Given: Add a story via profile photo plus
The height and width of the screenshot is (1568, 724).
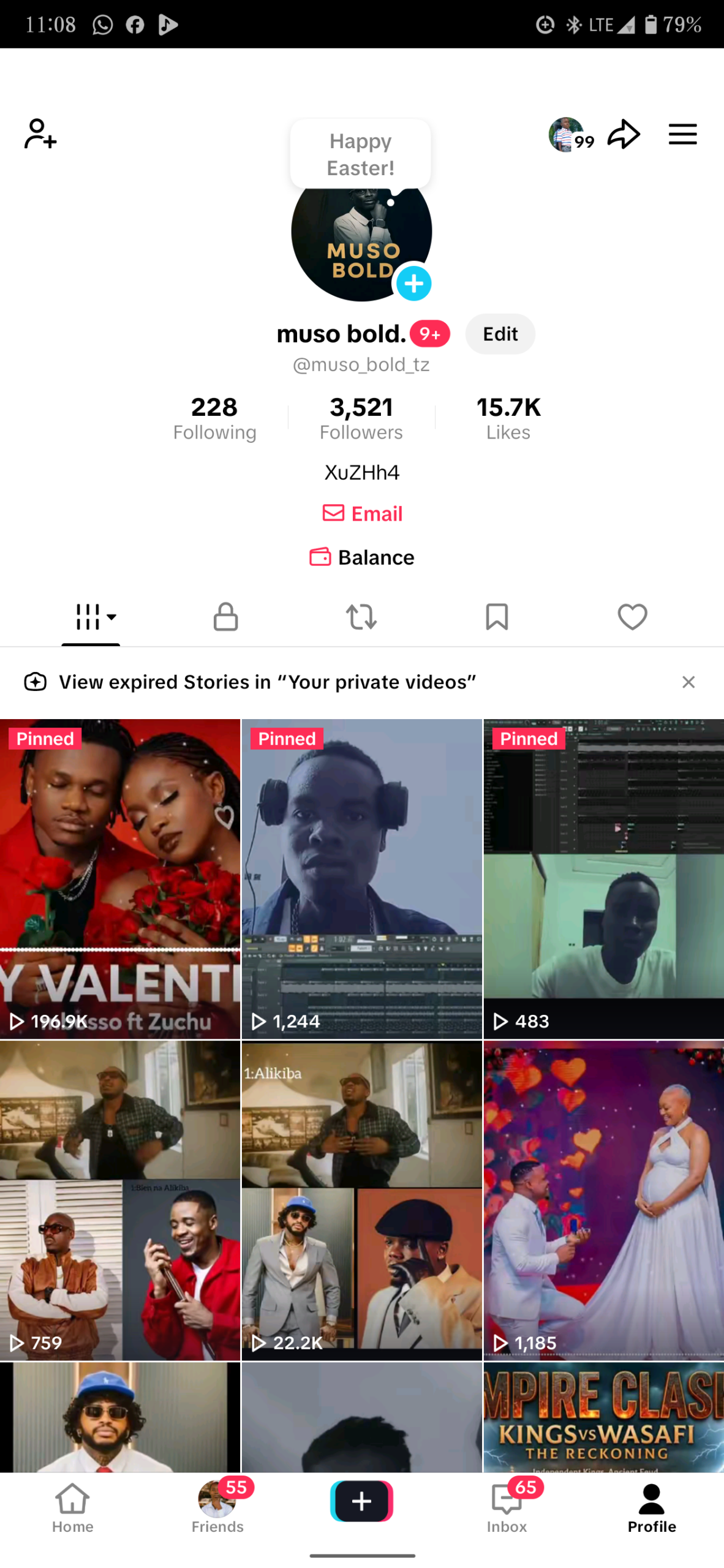Looking at the screenshot, I should 414,284.
